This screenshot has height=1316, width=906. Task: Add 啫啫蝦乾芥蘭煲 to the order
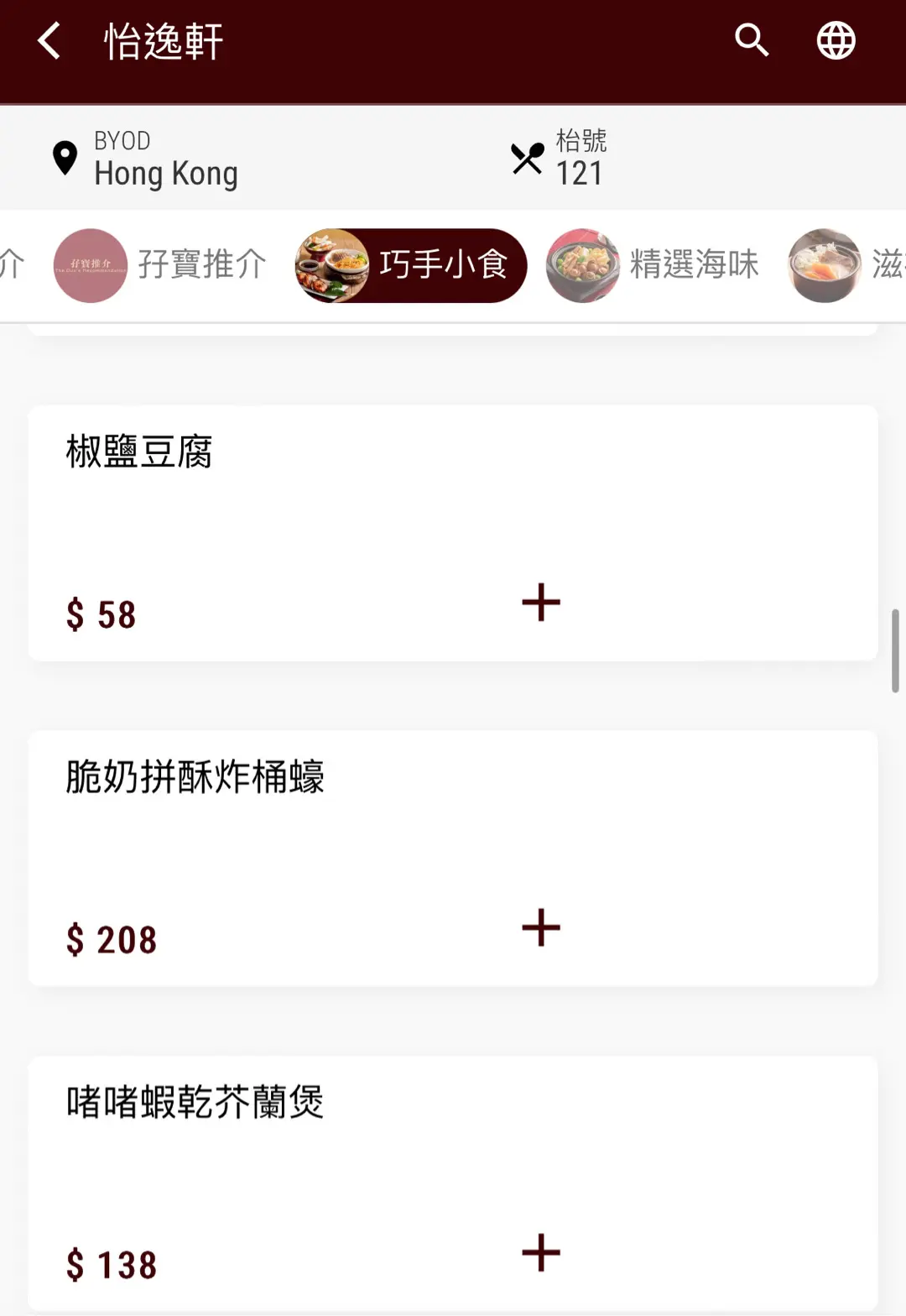point(540,1252)
